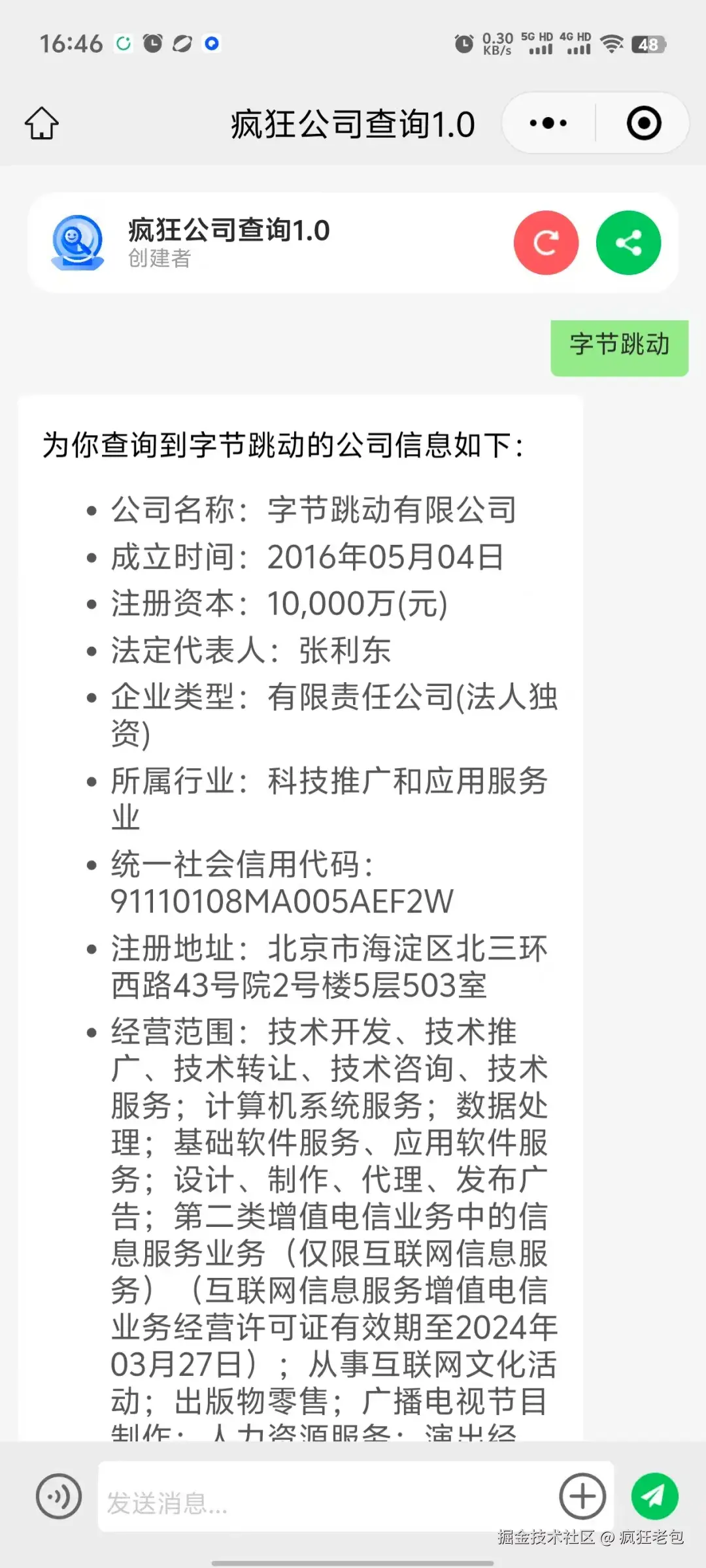Tap the Wi-Fi icon in status bar
The width and height of the screenshot is (706, 1568).
pos(612,43)
